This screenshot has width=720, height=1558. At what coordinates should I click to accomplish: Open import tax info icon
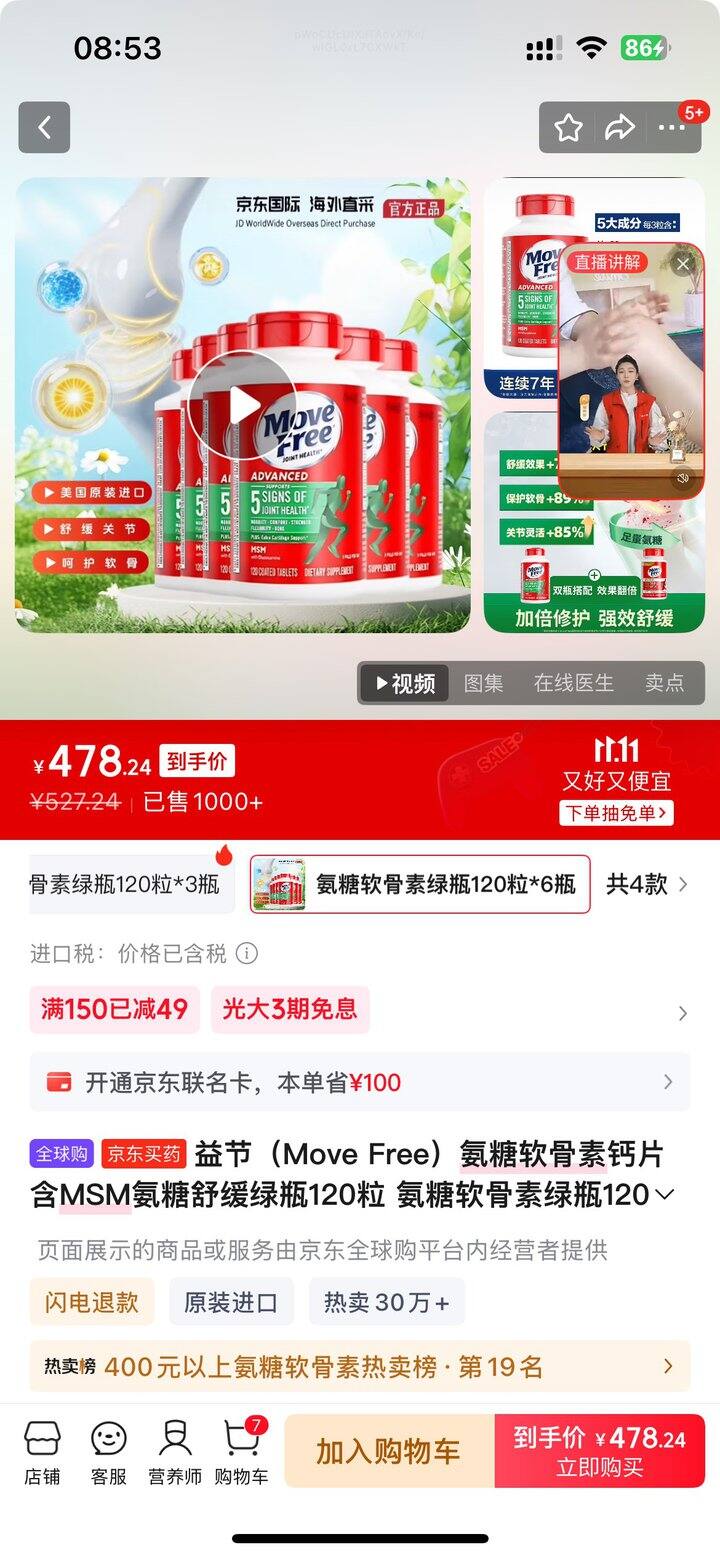246,953
